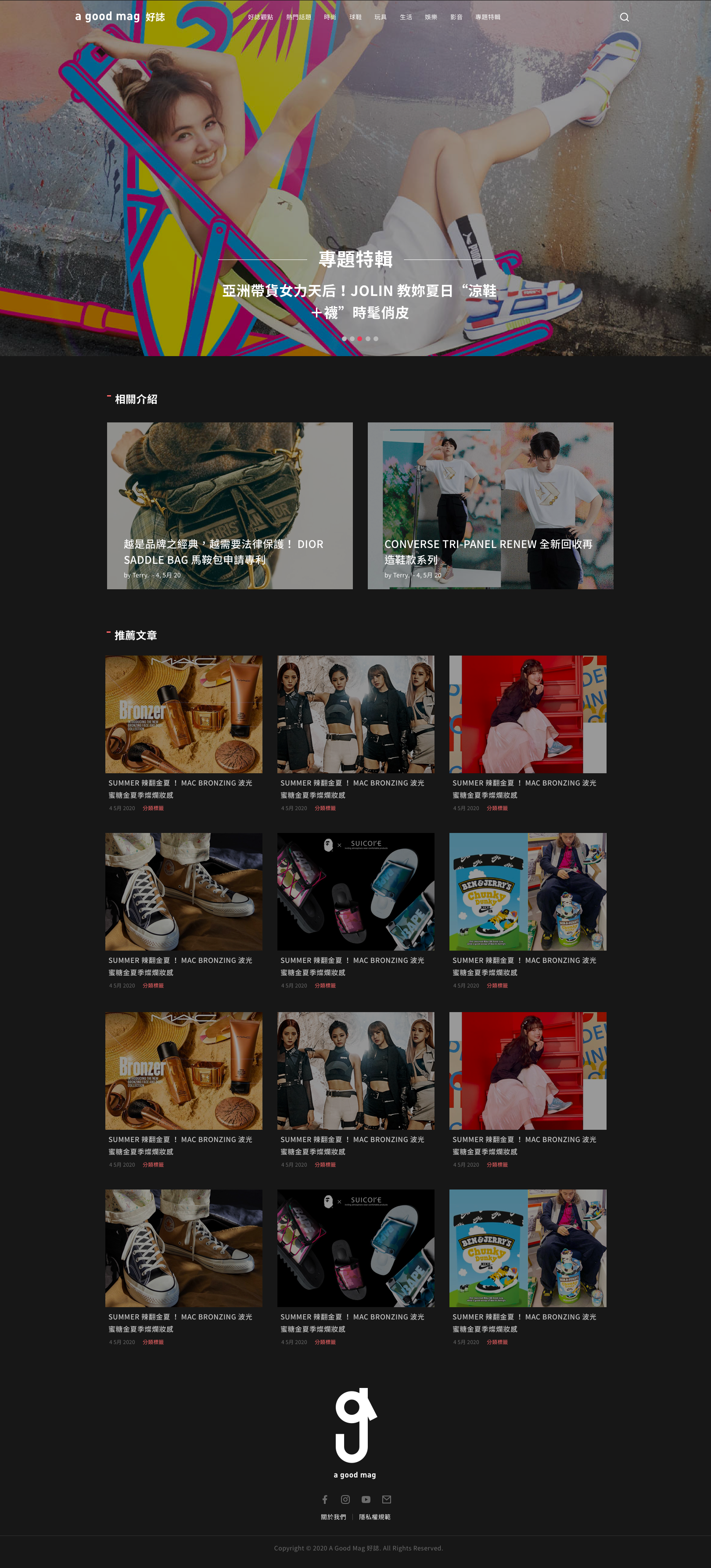This screenshot has height=1568, width=711.
Task: Select 專題特輯 in top navigation
Action: [x=487, y=17]
